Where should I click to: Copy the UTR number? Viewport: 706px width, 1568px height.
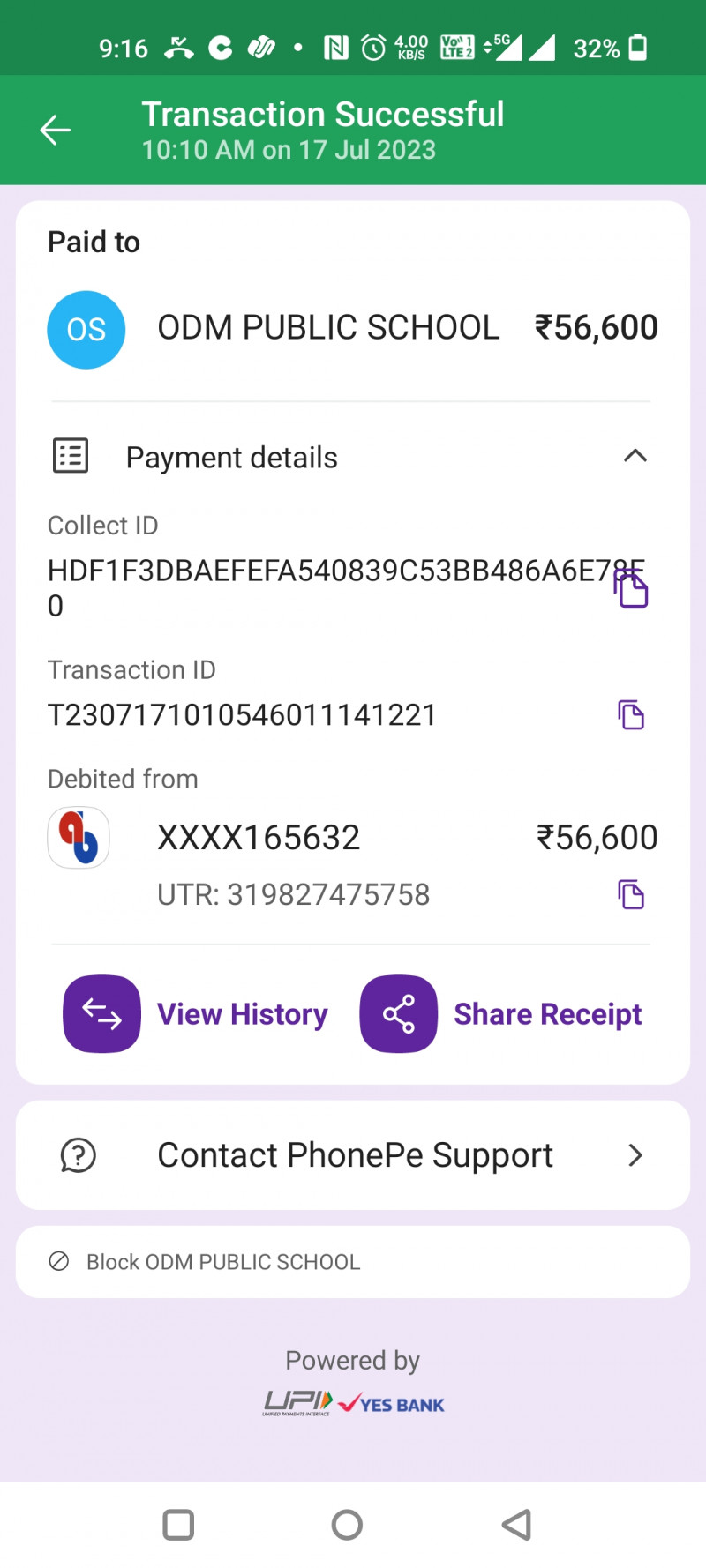(631, 895)
